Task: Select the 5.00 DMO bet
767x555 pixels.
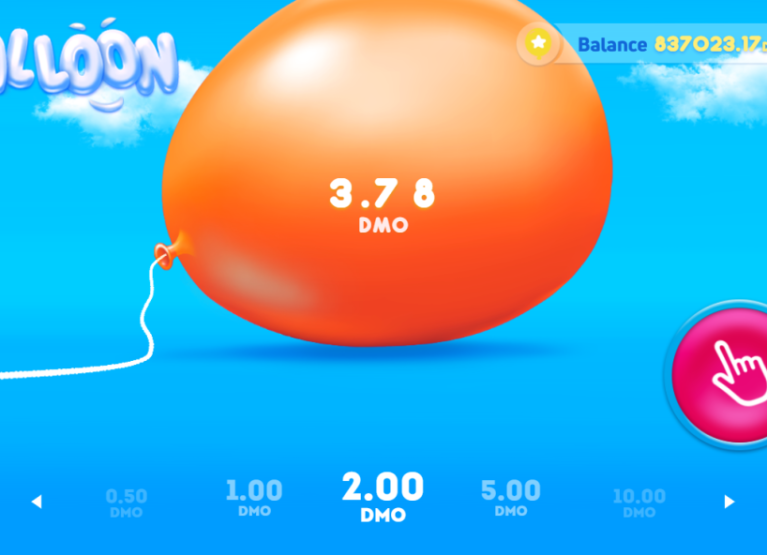Action: tap(510, 497)
